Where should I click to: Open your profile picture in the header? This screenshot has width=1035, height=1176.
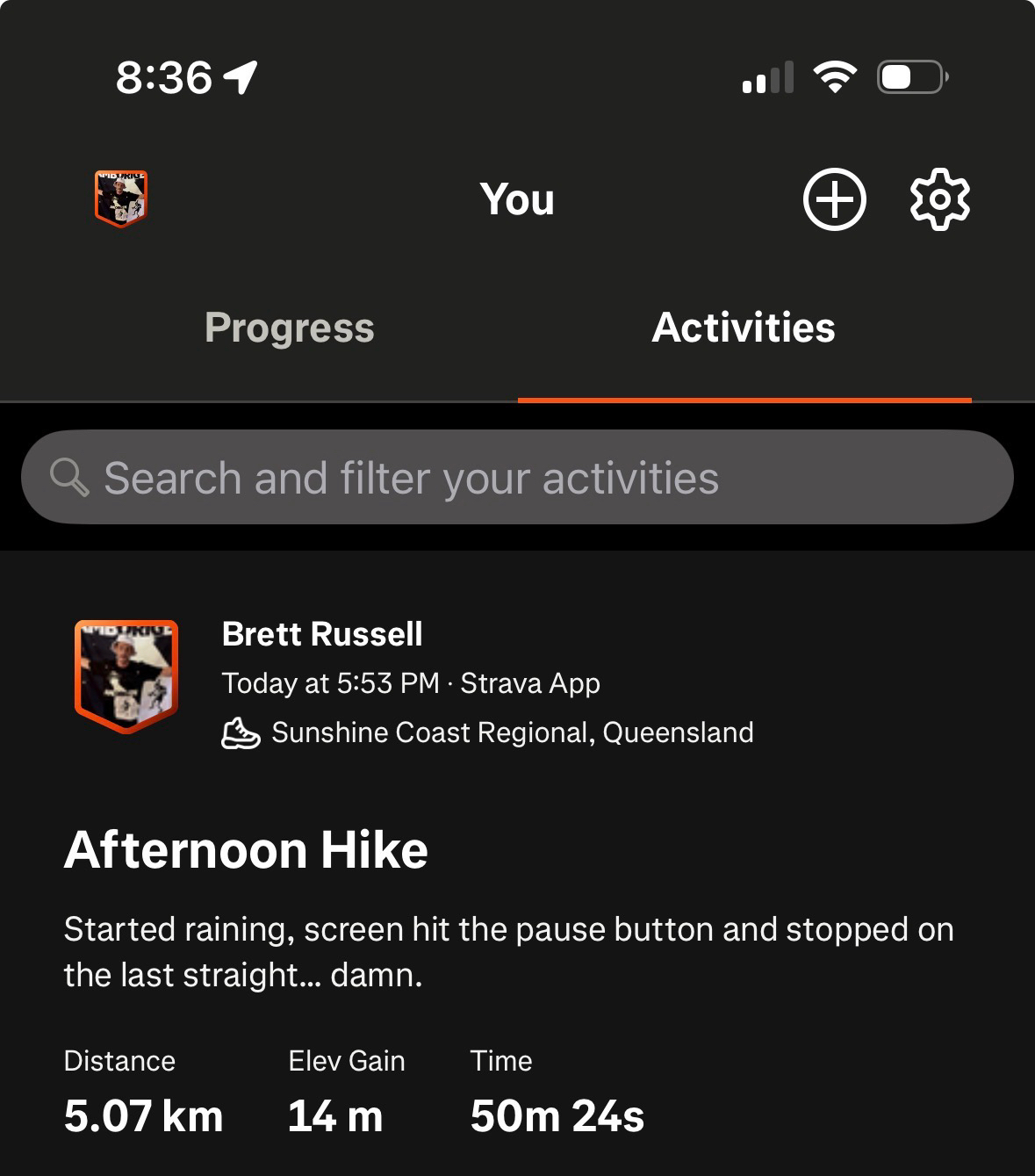click(121, 198)
